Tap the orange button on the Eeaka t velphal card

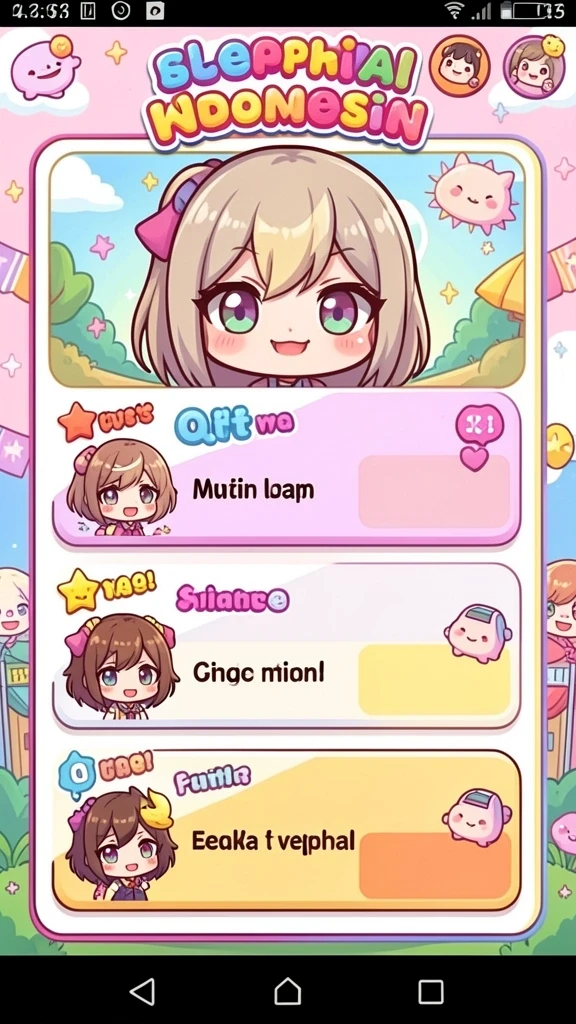pyautogui.click(x=435, y=865)
